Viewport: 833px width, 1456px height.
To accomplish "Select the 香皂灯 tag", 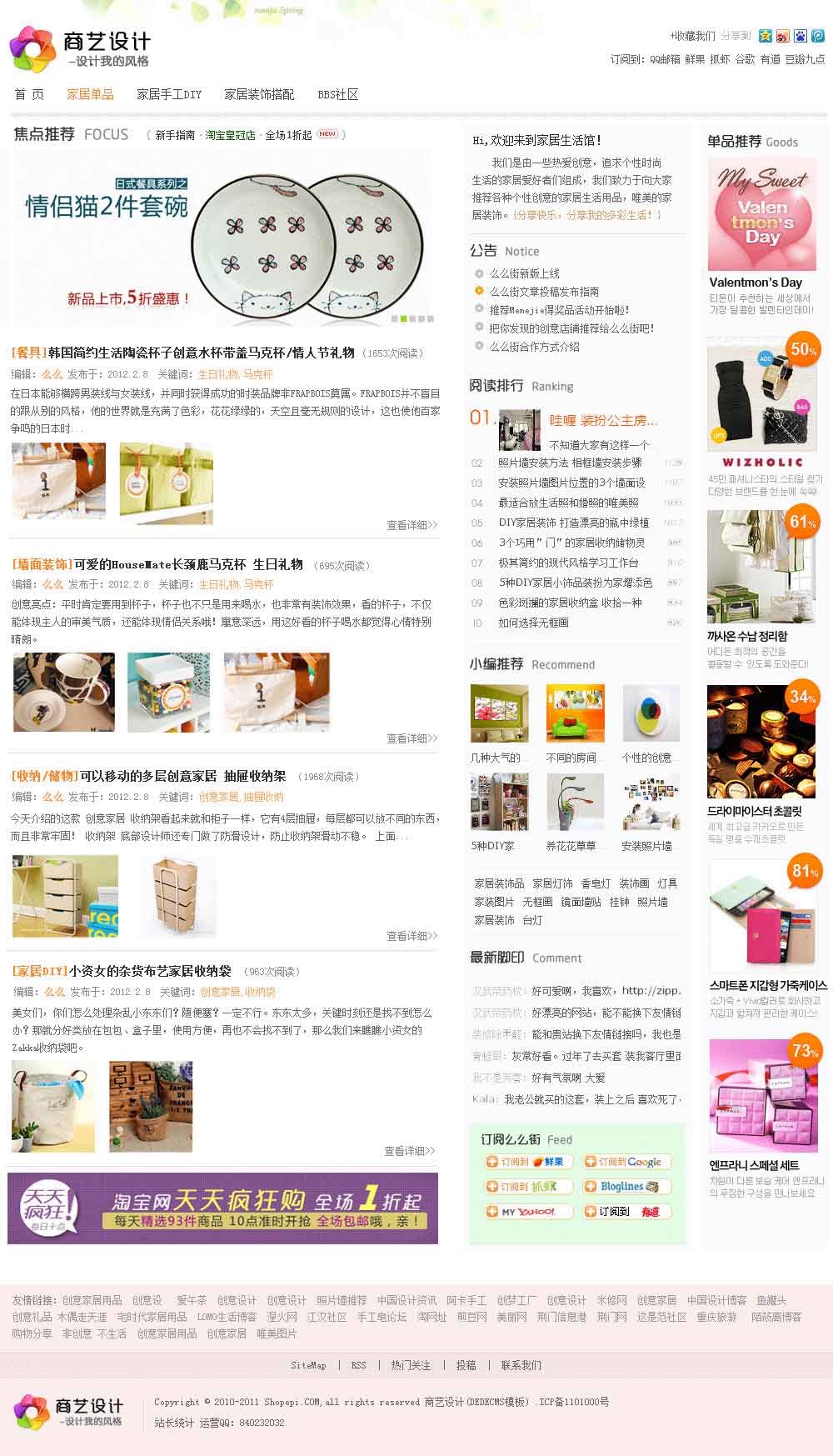I will [595, 883].
